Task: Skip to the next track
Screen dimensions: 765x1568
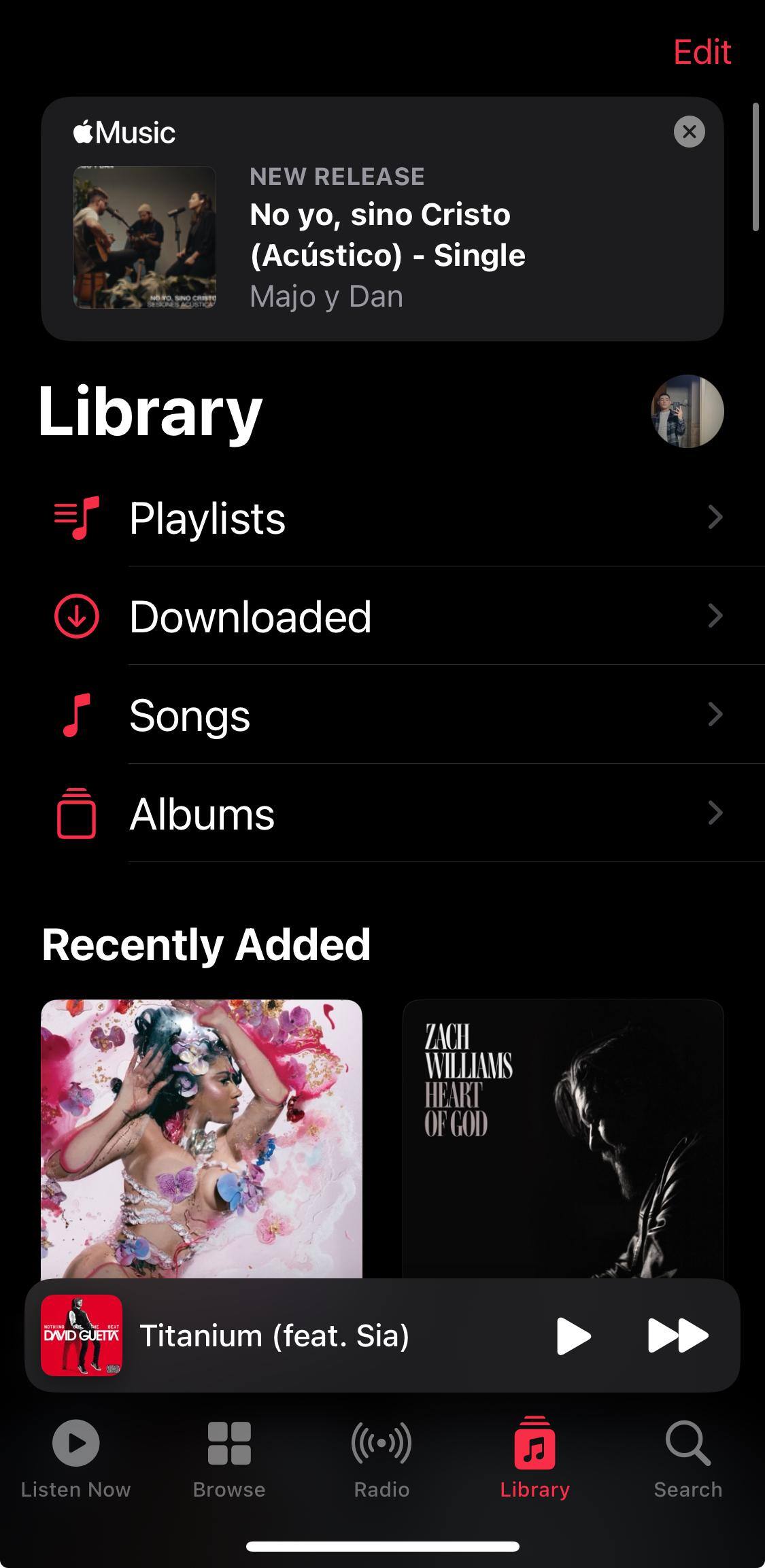Action: (677, 1335)
